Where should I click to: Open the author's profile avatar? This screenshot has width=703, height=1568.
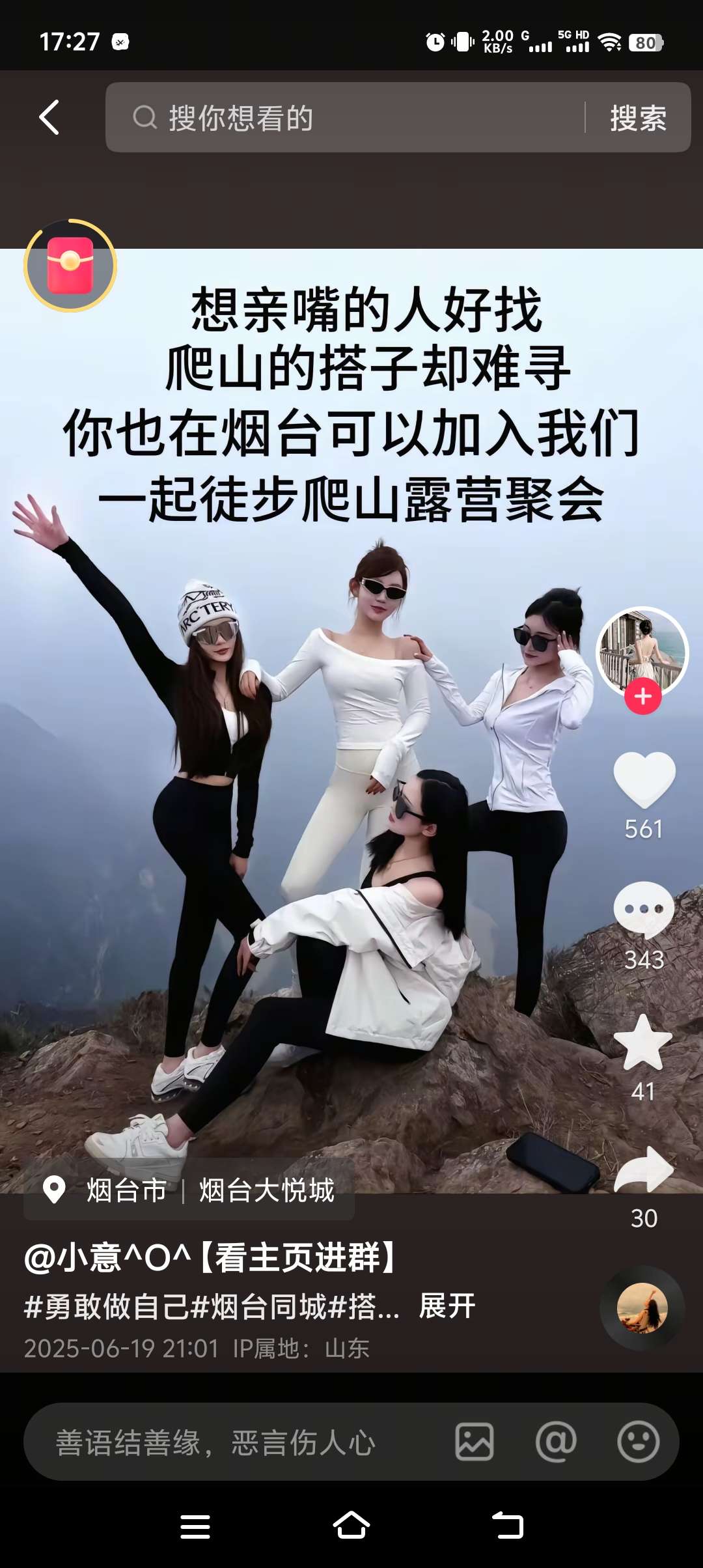click(x=642, y=651)
